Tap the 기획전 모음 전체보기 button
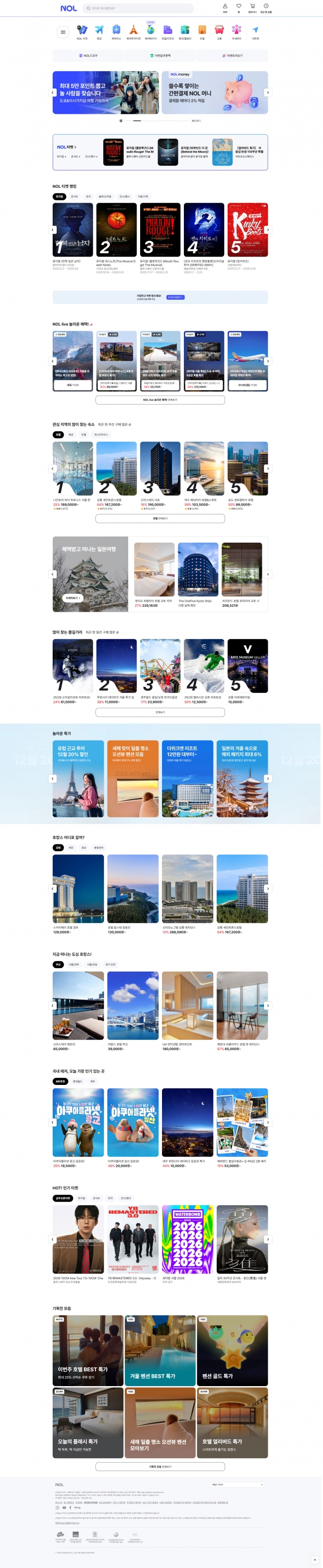This screenshot has height=1568, width=323. point(160,1467)
